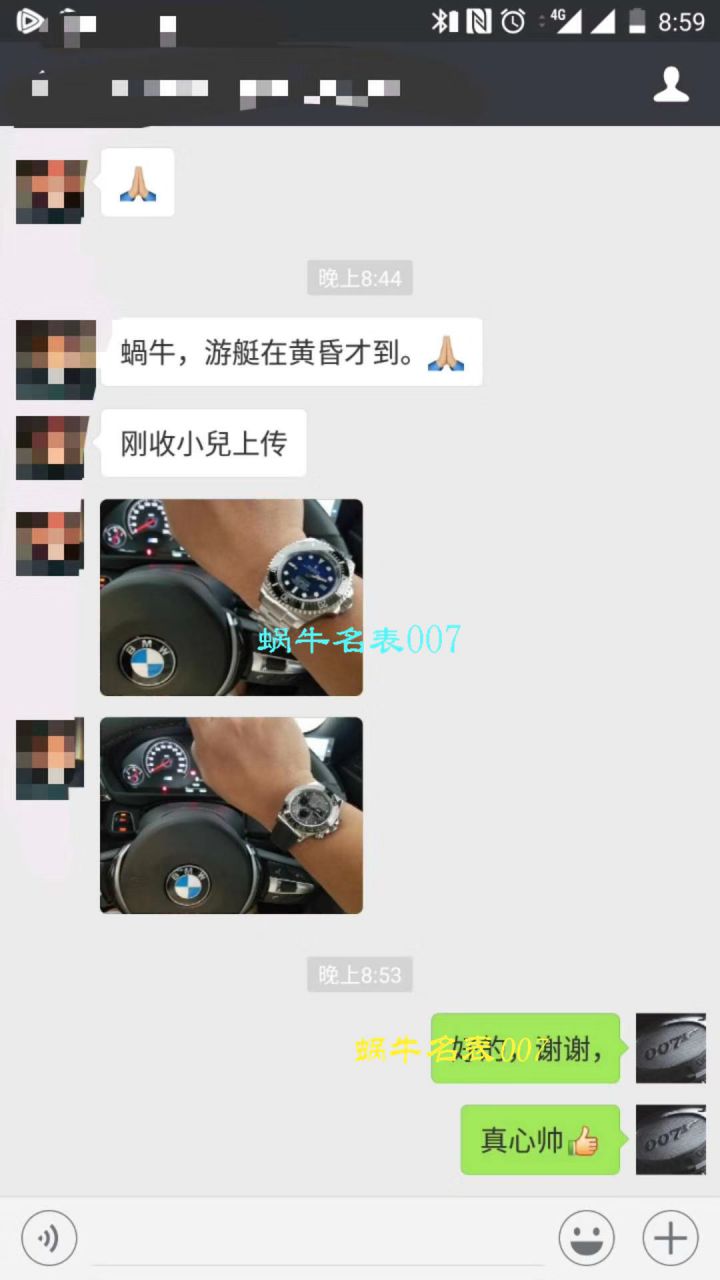Tap the sender avatar beside prayer emoji
The image size is (720, 1280).
50,190
